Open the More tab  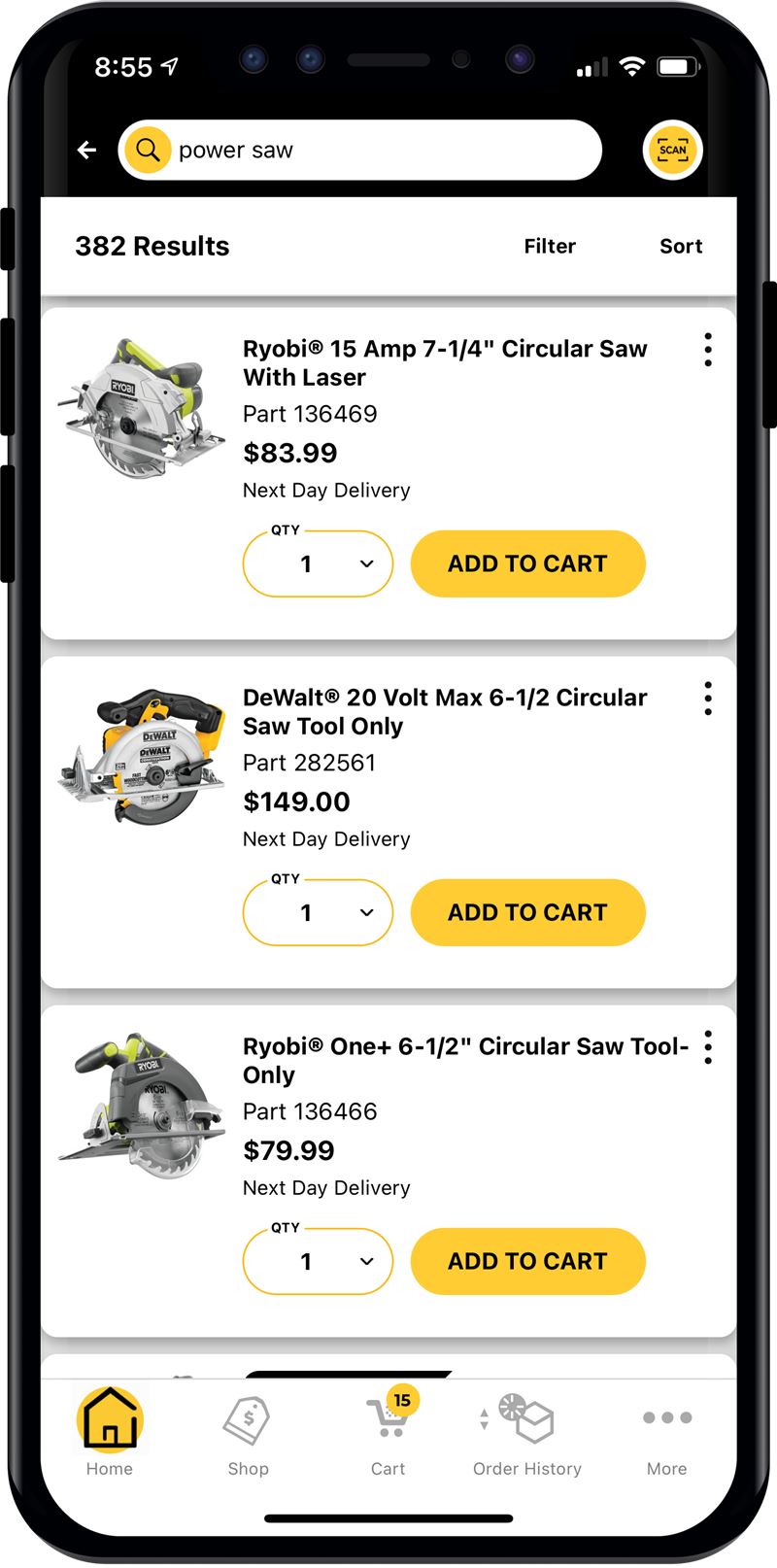[666, 1432]
